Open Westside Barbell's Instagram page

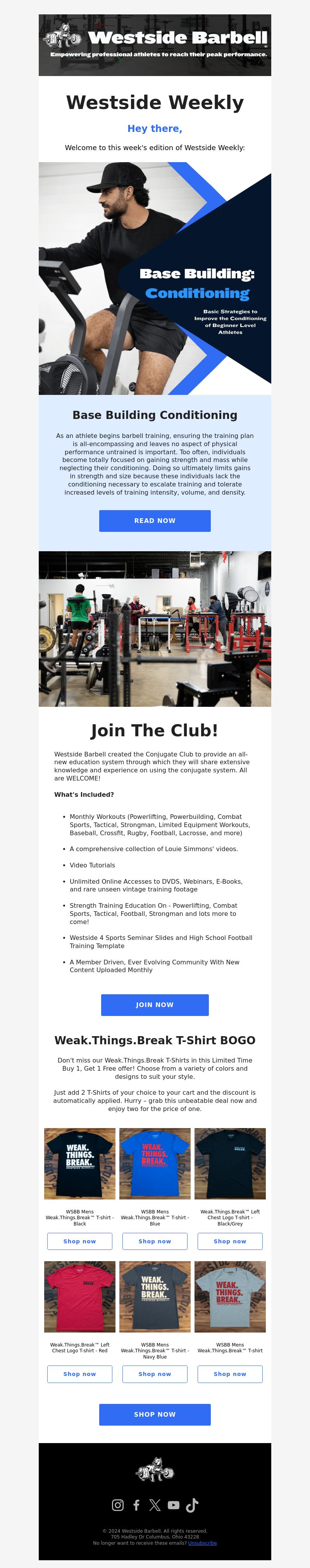click(x=118, y=1505)
